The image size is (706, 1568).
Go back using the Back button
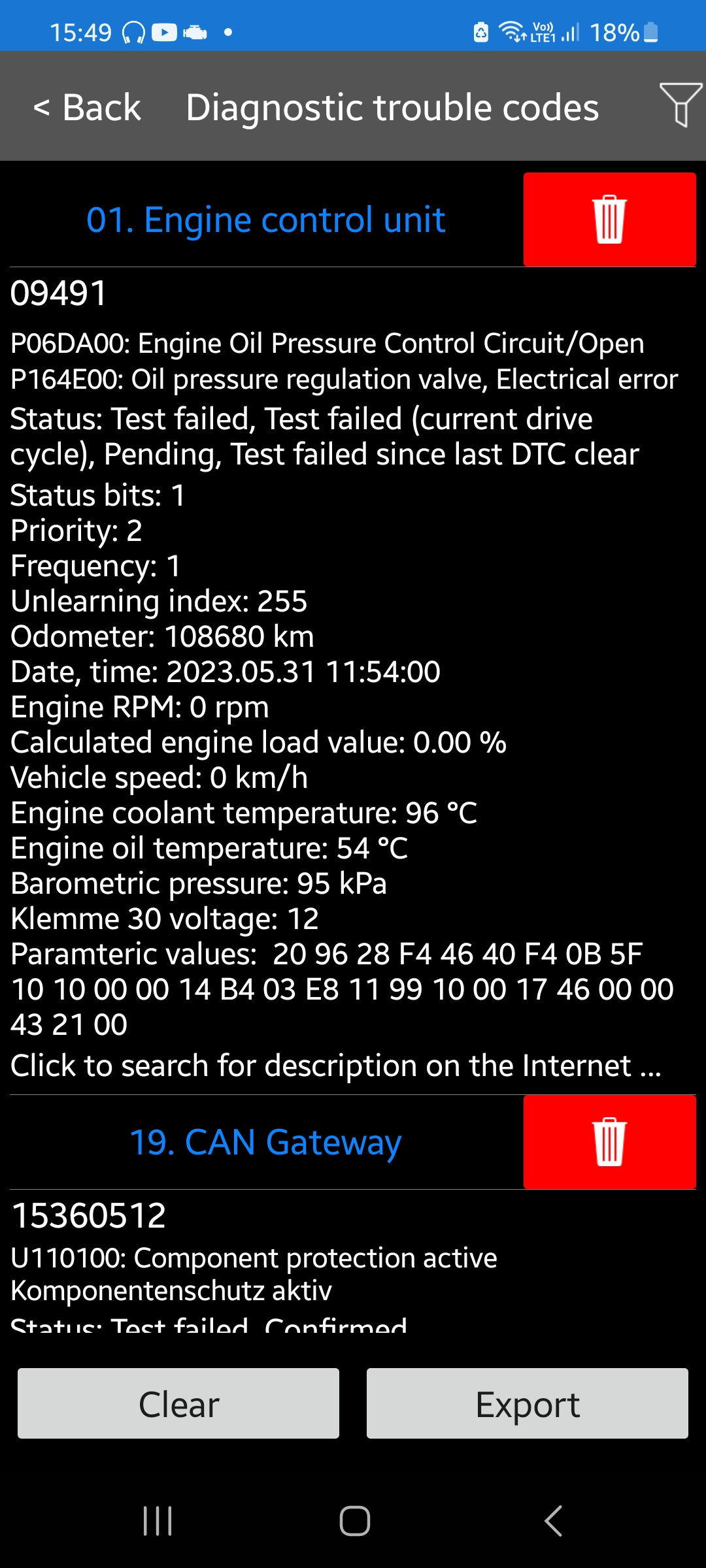point(88,108)
